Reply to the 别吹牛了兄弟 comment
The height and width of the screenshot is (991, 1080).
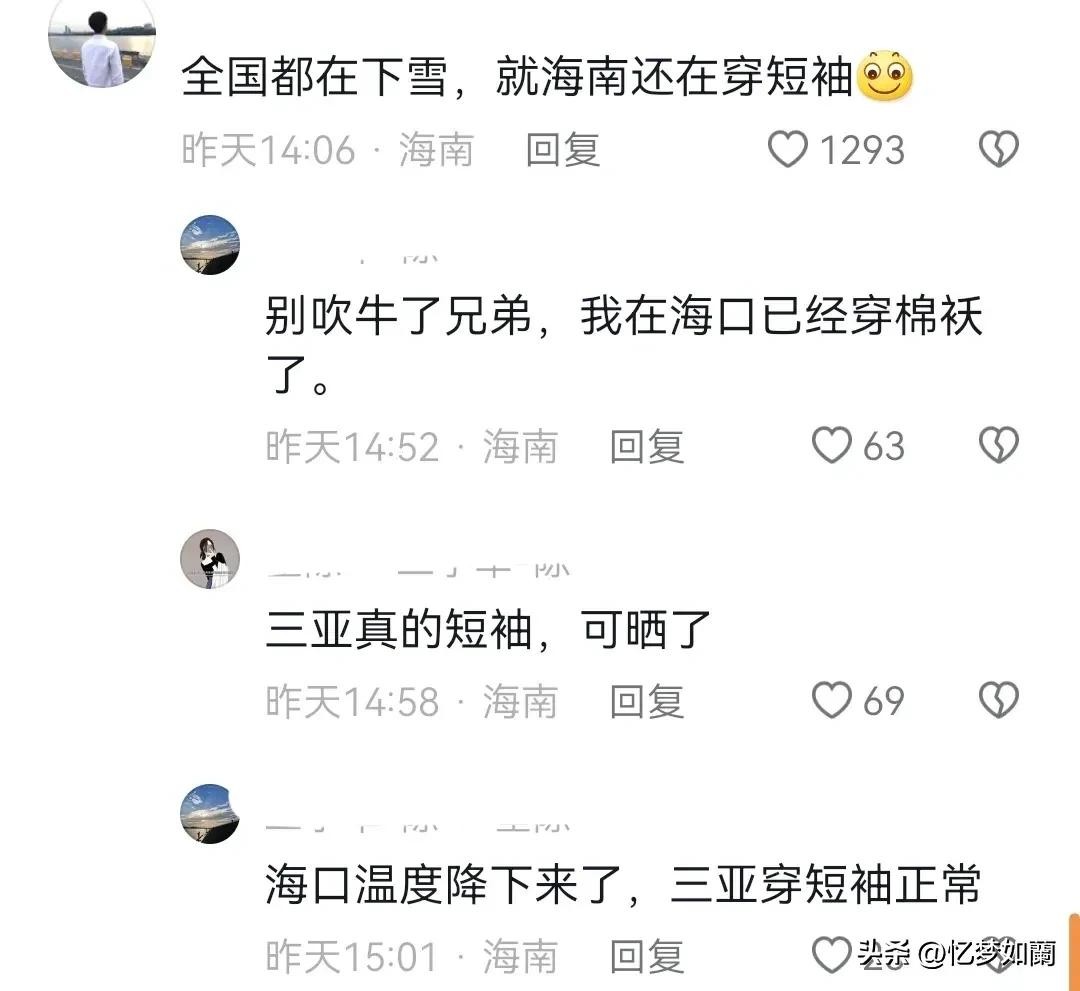point(647,446)
